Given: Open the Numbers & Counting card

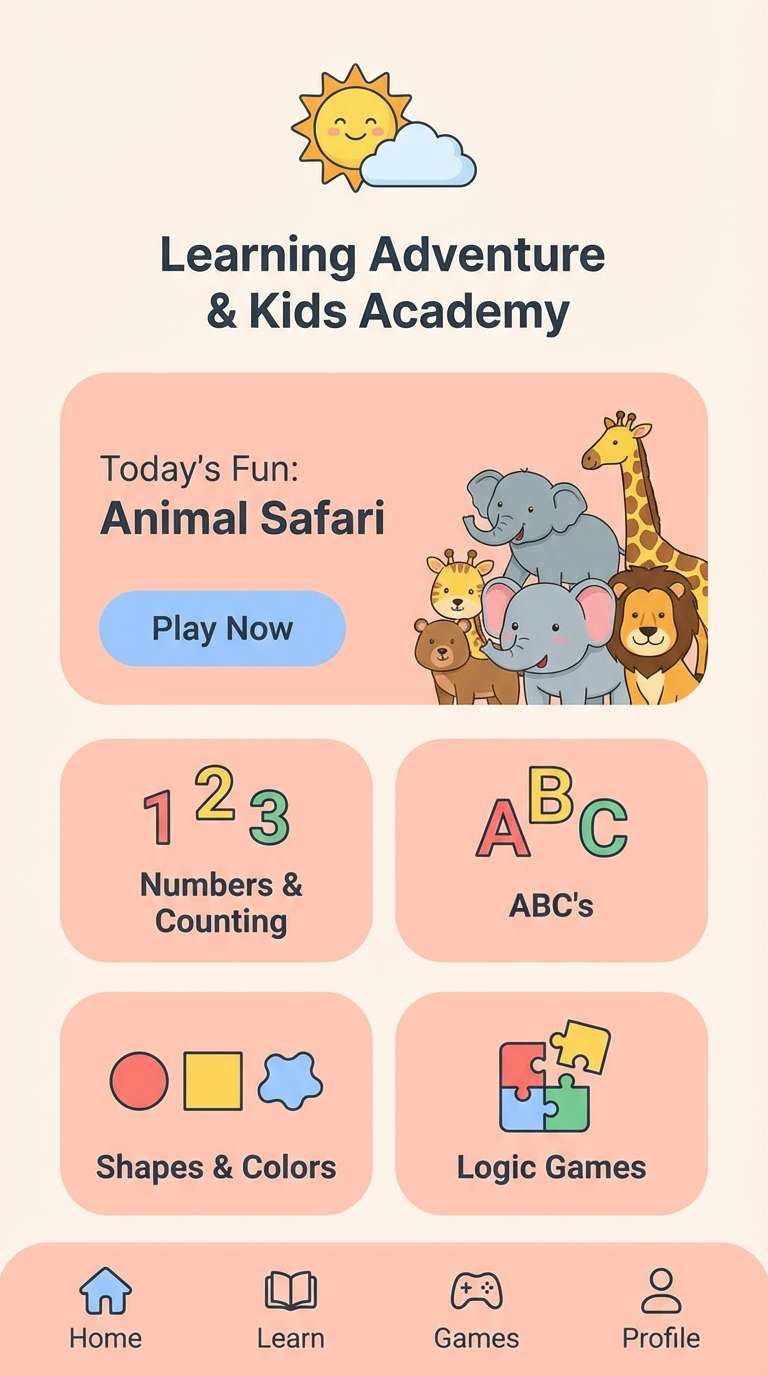Looking at the screenshot, I should (x=216, y=848).
